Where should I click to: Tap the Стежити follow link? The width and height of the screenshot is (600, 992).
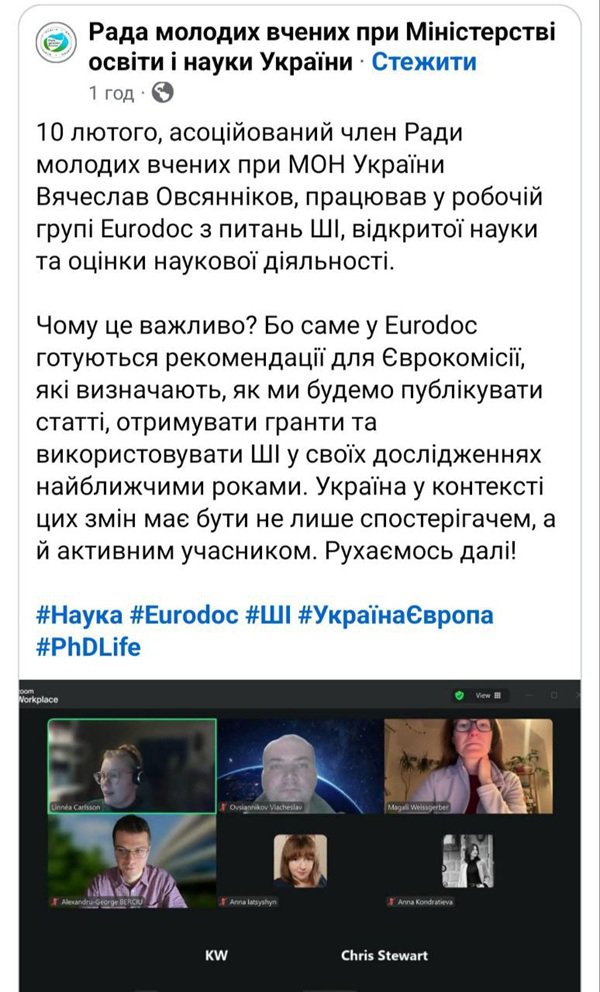click(x=424, y=63)
